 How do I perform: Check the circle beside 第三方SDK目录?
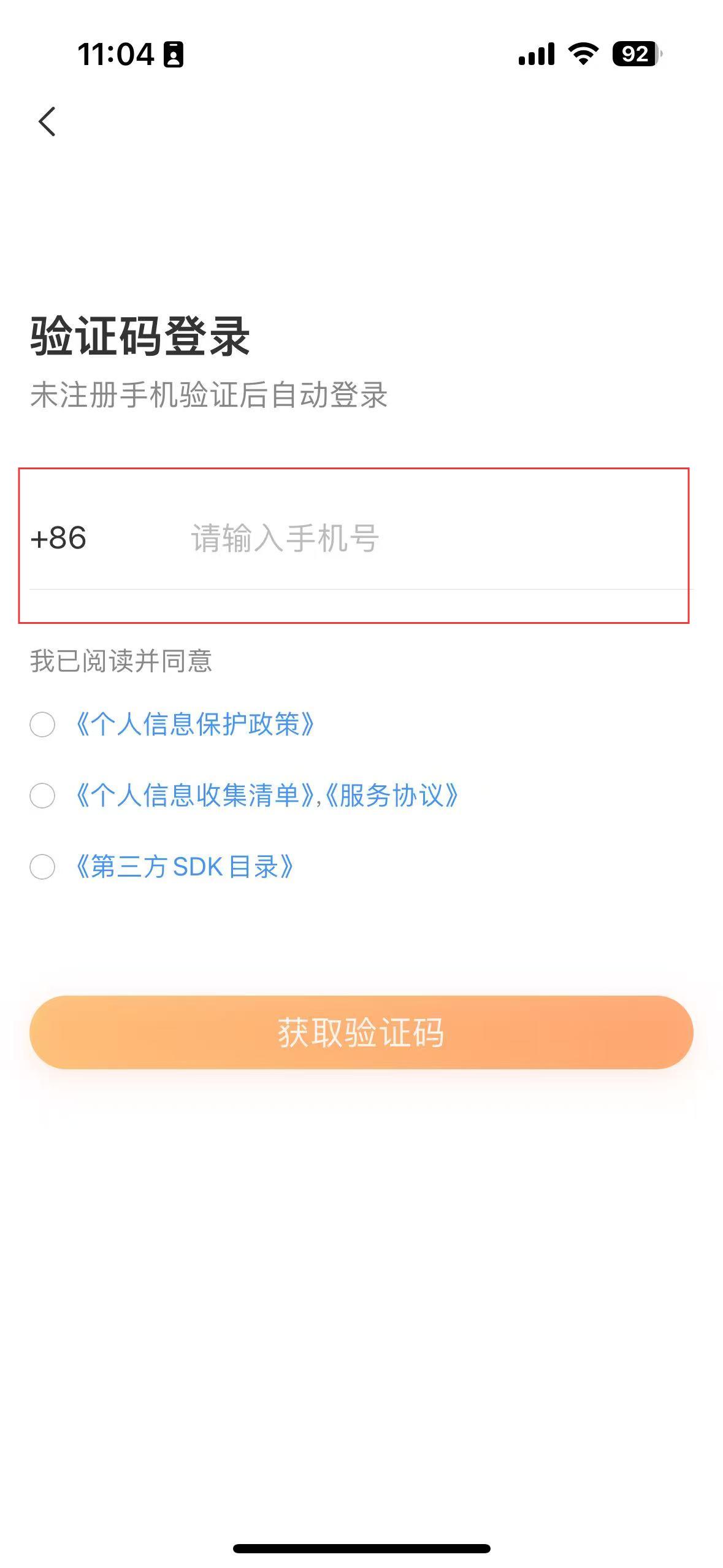[42, 867]
